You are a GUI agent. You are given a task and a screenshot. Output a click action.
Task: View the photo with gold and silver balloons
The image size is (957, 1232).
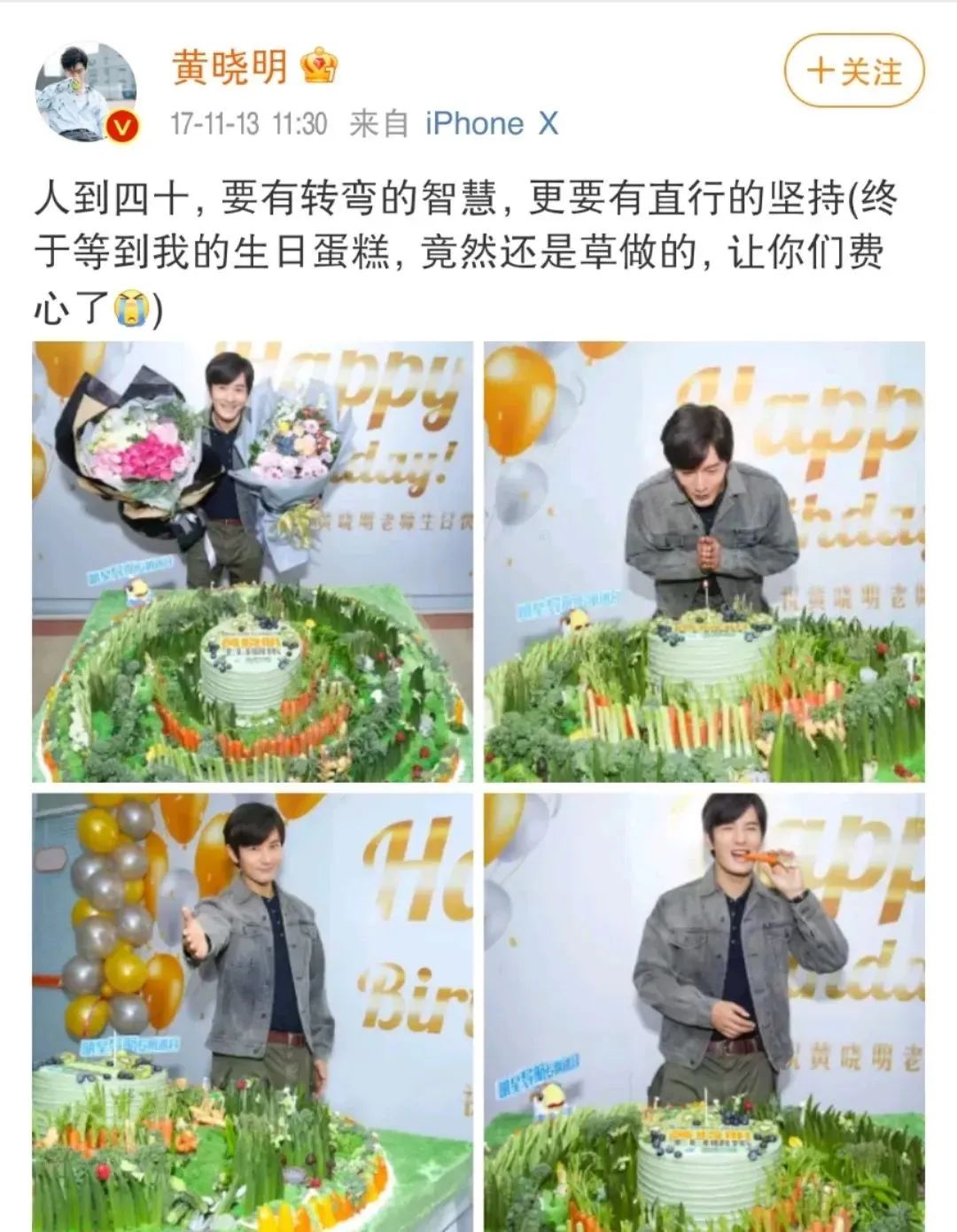point(253,1011)
